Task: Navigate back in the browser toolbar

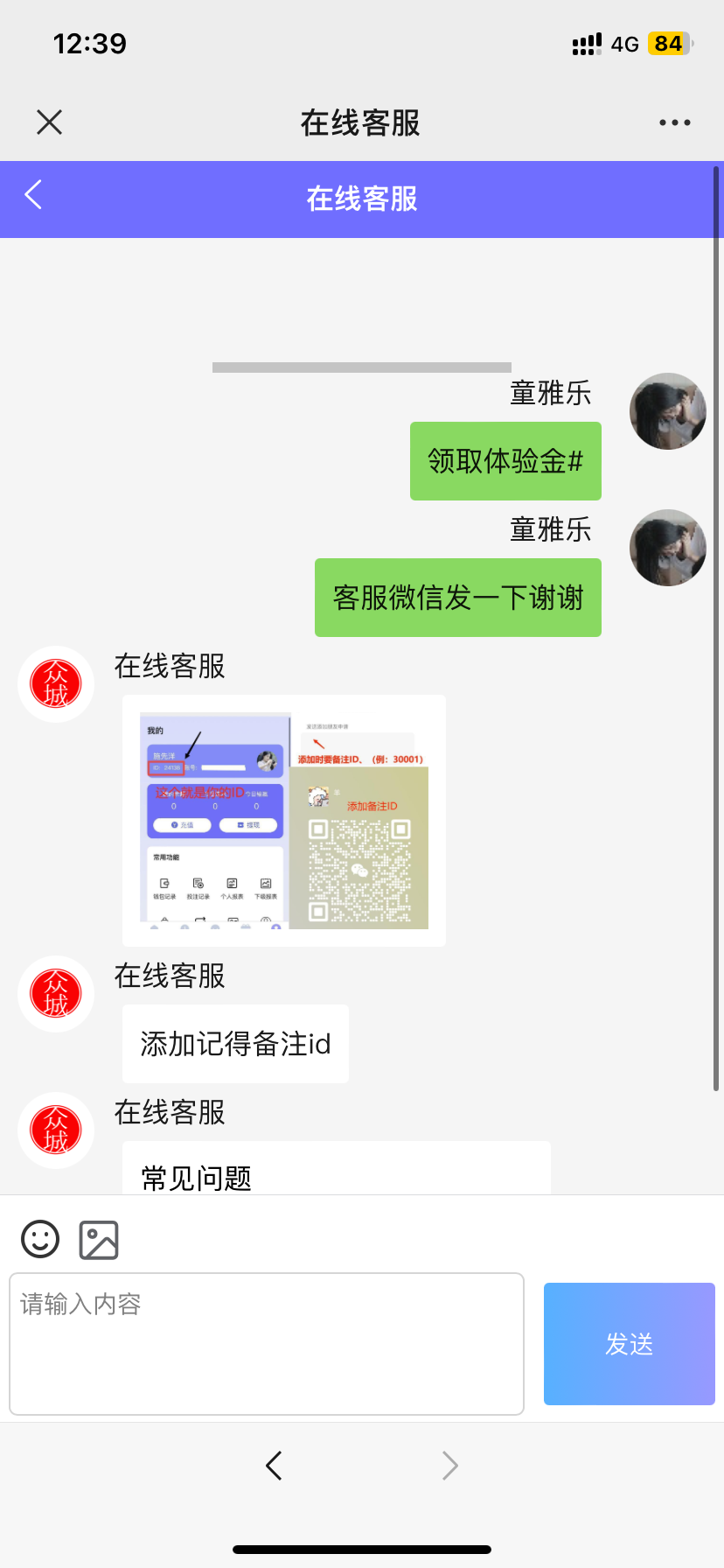Action: 274,1465
